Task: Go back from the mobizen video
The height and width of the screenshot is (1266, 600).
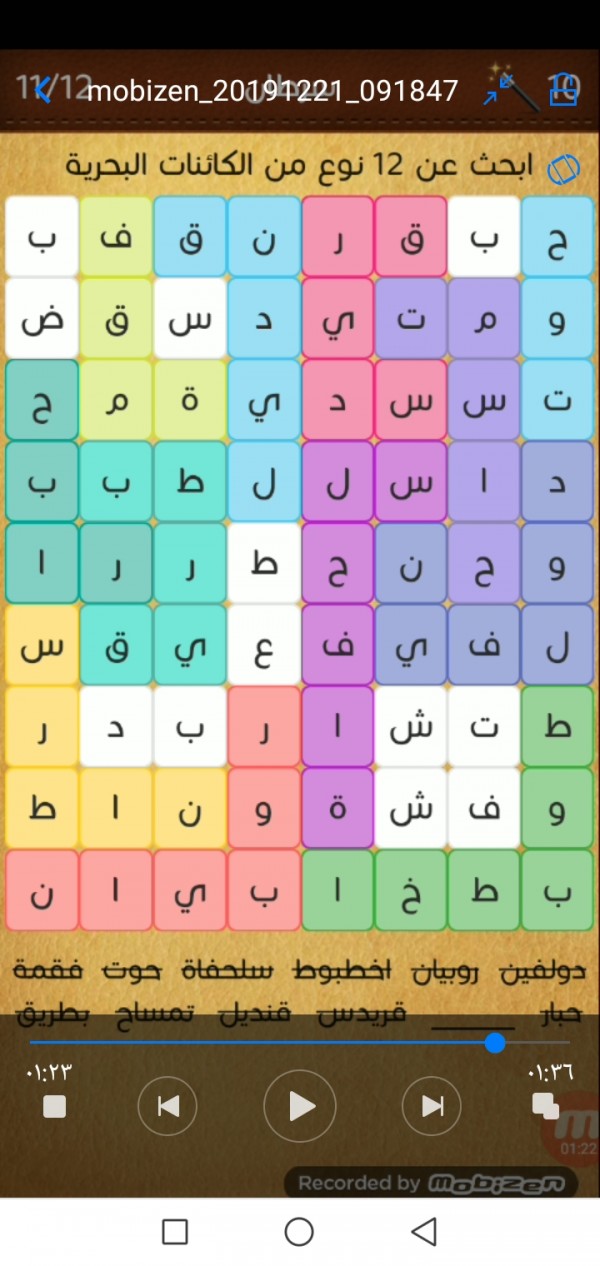Action: pyautogui.click(x=42, y=91)
